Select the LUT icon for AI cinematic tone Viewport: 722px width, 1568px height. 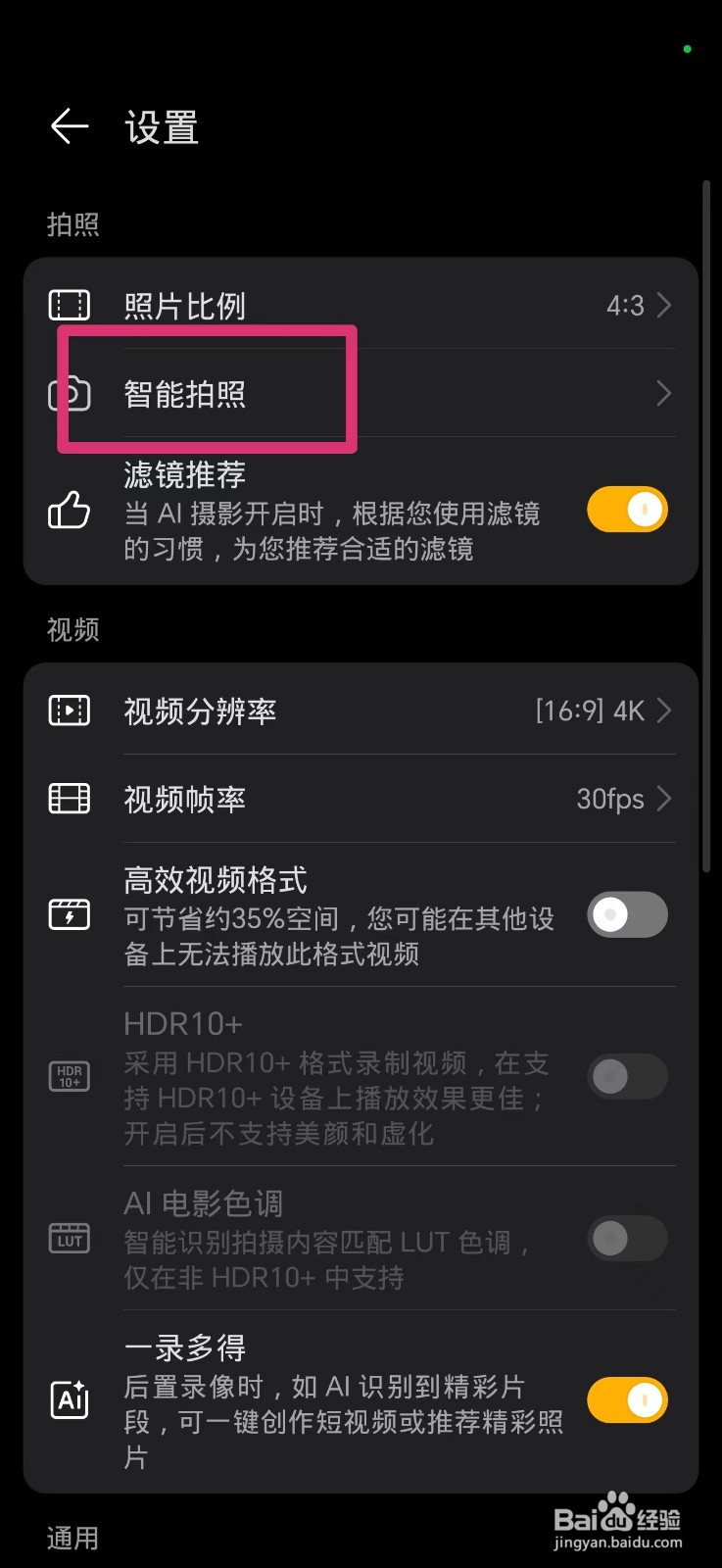click(68, 1238)
